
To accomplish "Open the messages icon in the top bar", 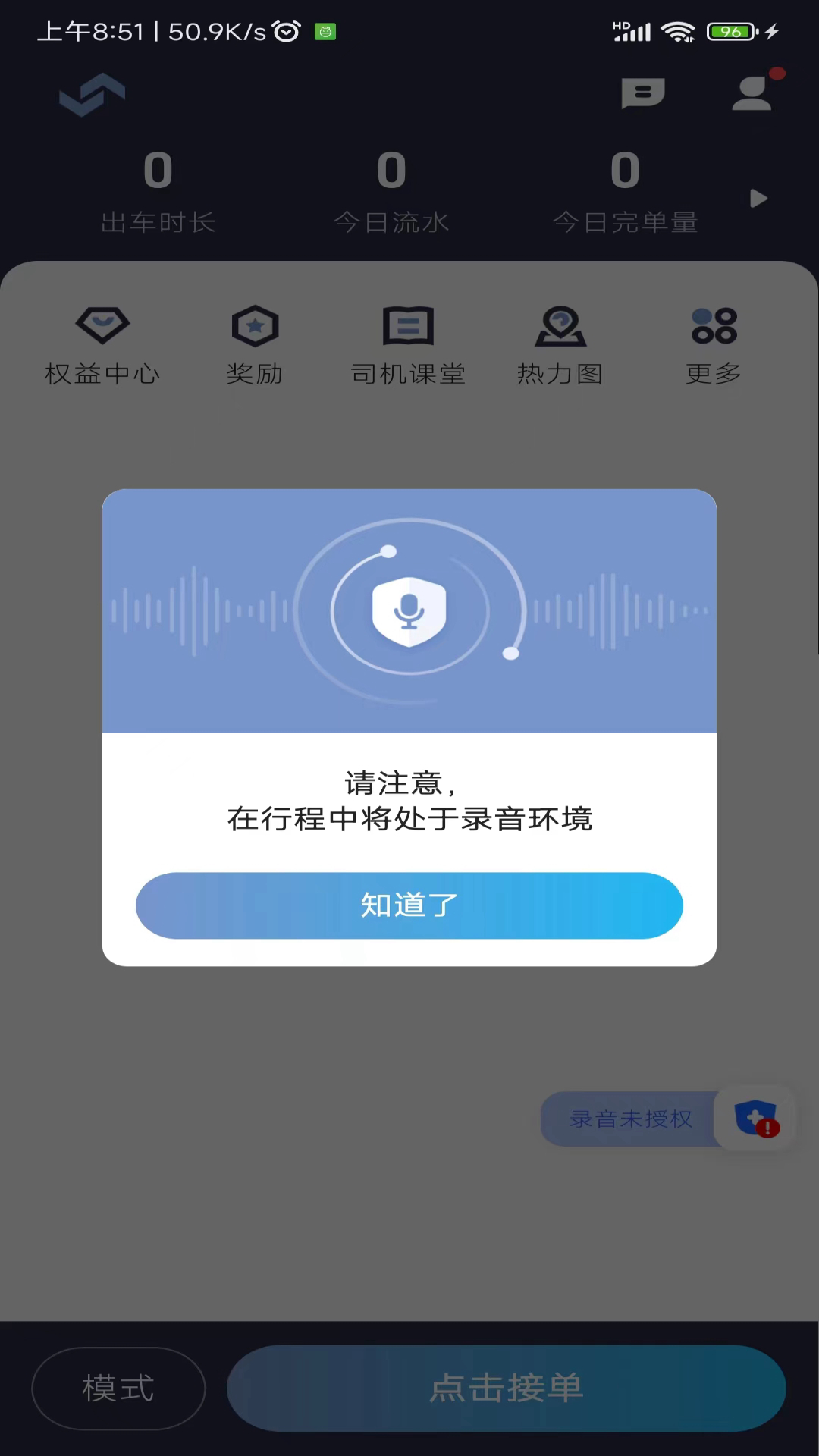I will click(642, 93).
